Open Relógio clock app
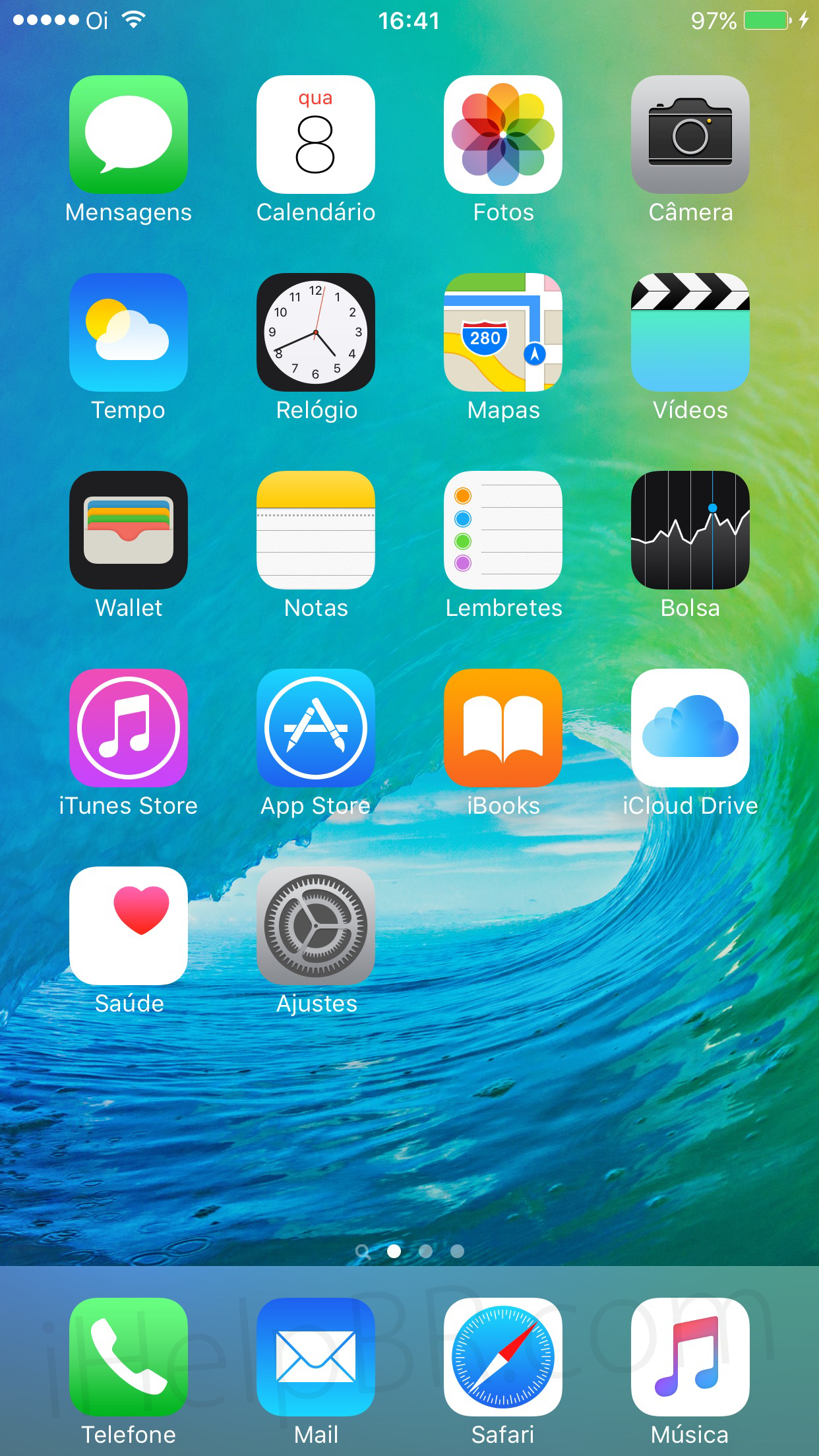 pyautogui.click(x=316, y=332)
